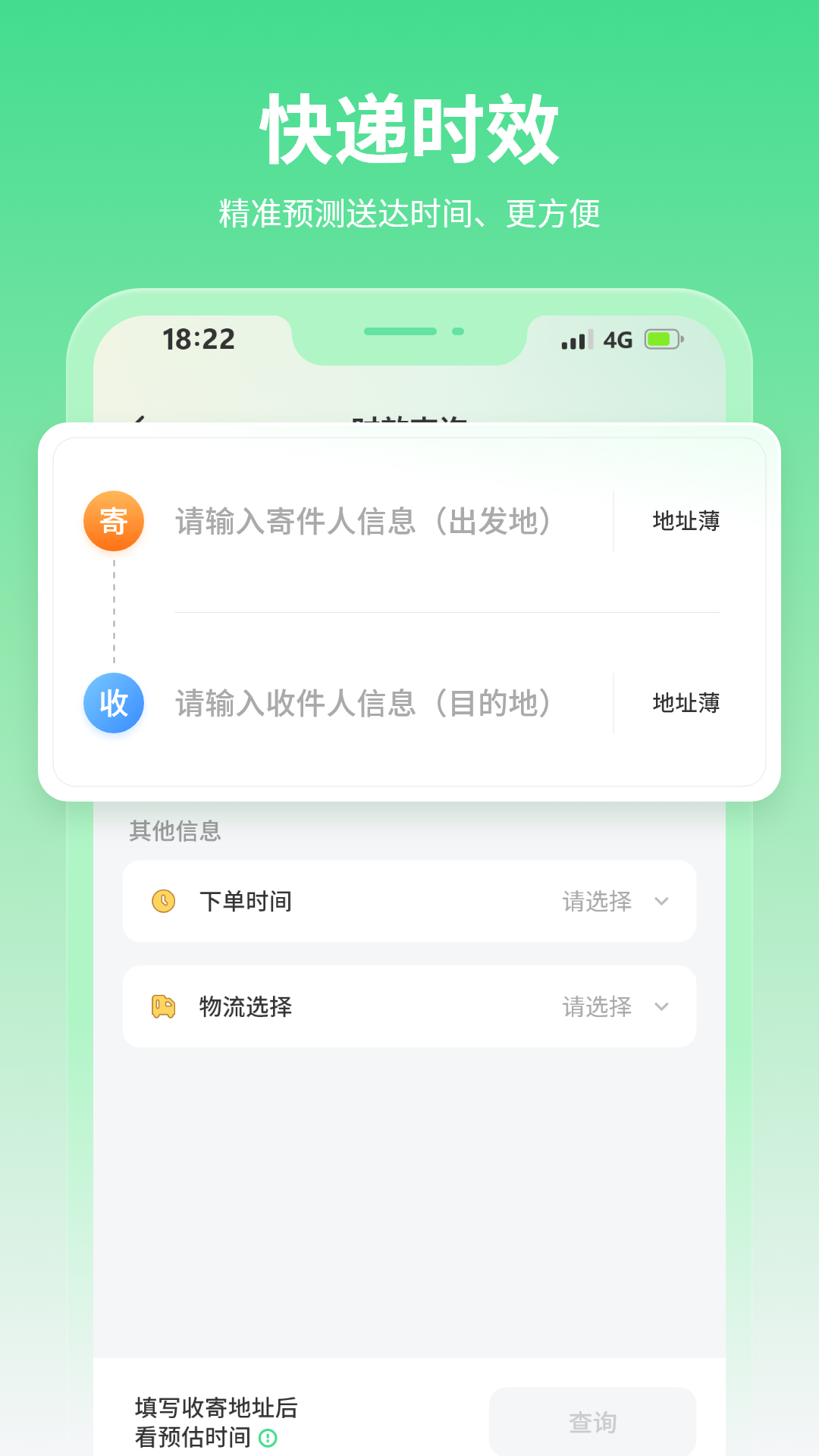Click the sender information input field
Image resolution: width=819 pixels, height=1456 pixels.
[364, 520]
